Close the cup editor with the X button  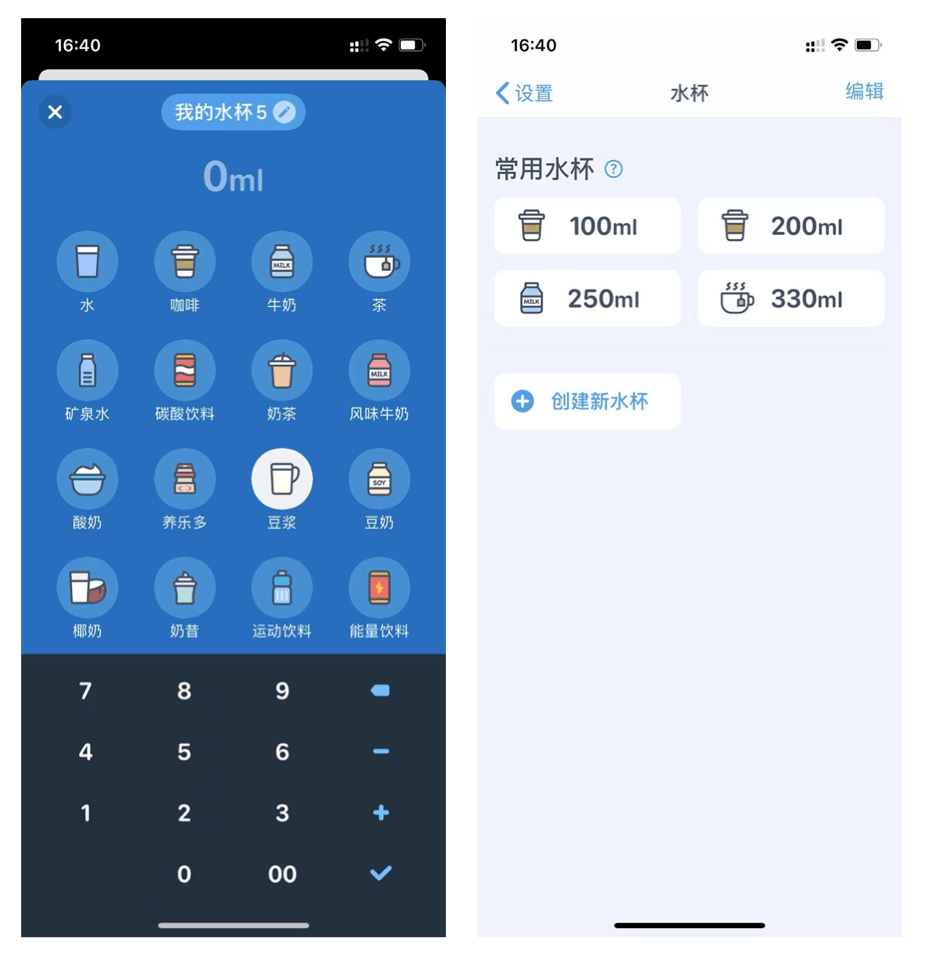point(55,112)
